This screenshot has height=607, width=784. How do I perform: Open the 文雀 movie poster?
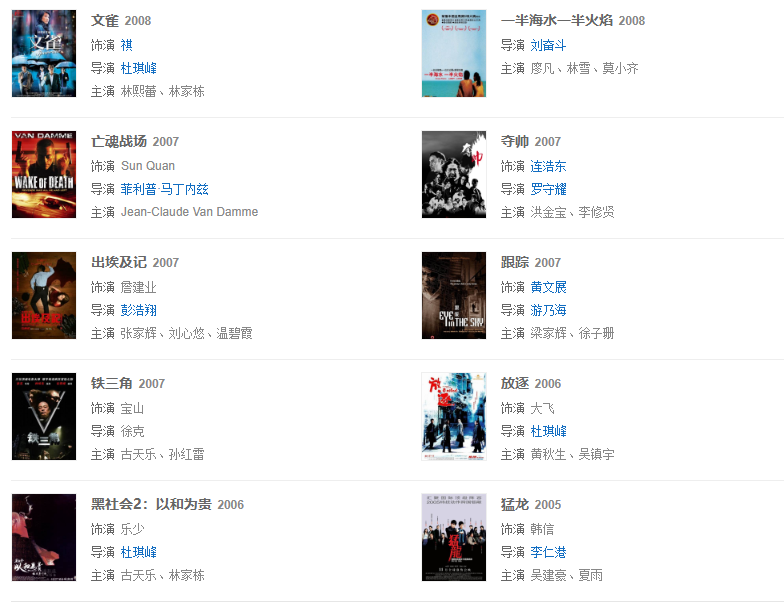(43, 54)
